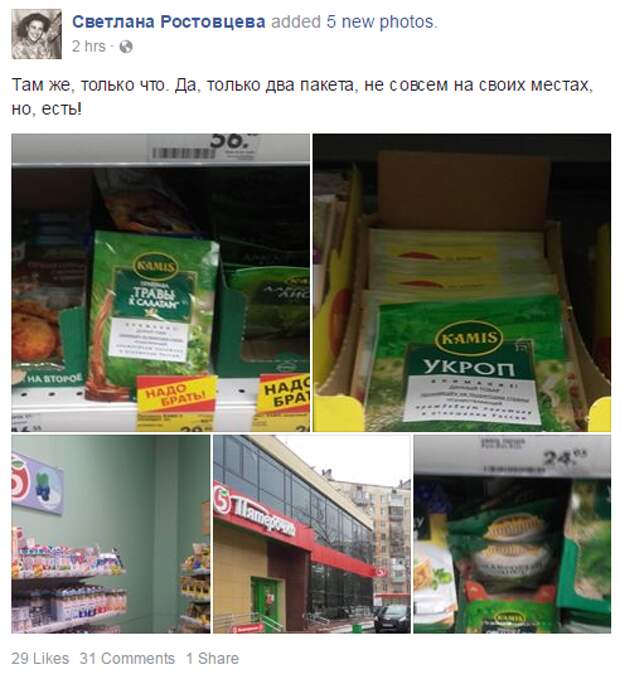Show the 29 Likes list

point(40,658)
